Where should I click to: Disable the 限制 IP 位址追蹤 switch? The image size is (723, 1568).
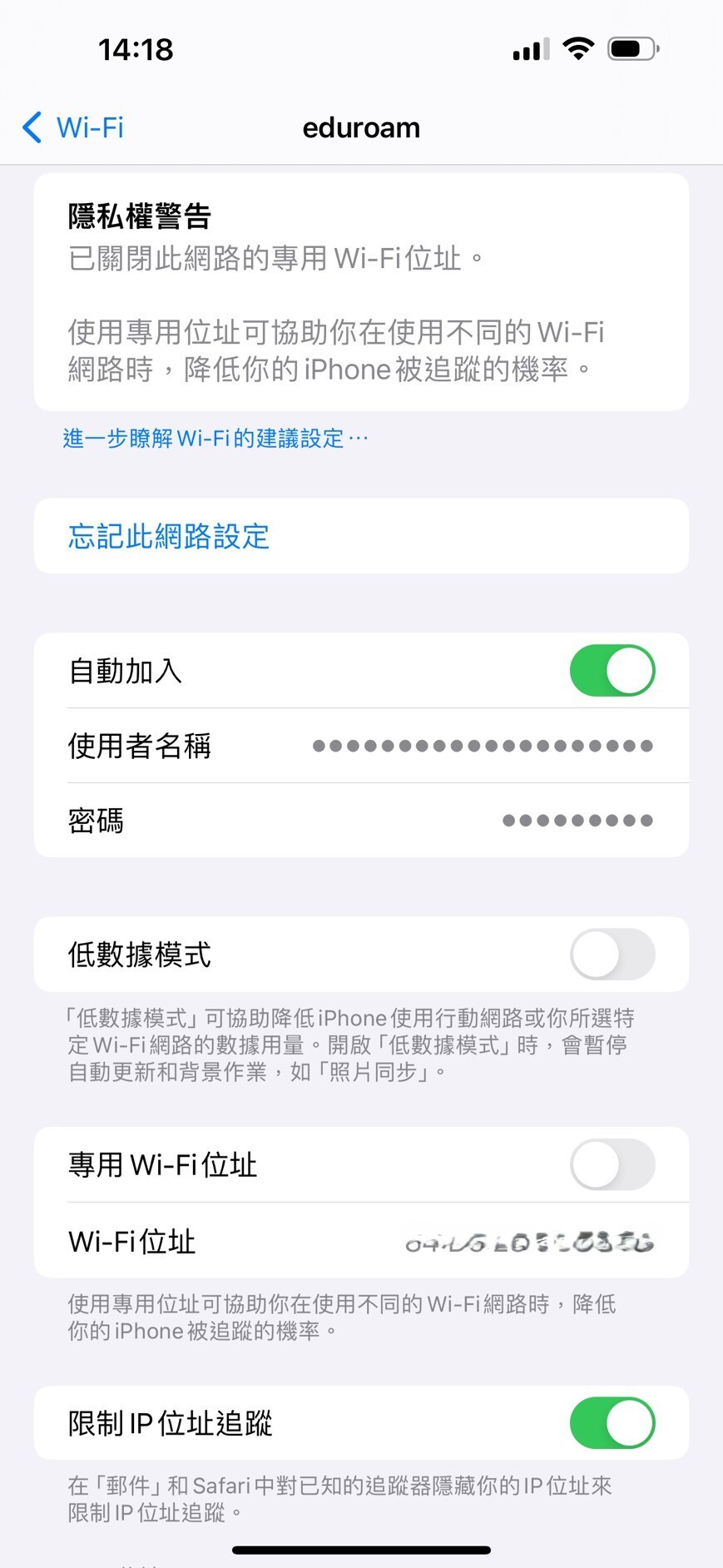(612, 1423)
